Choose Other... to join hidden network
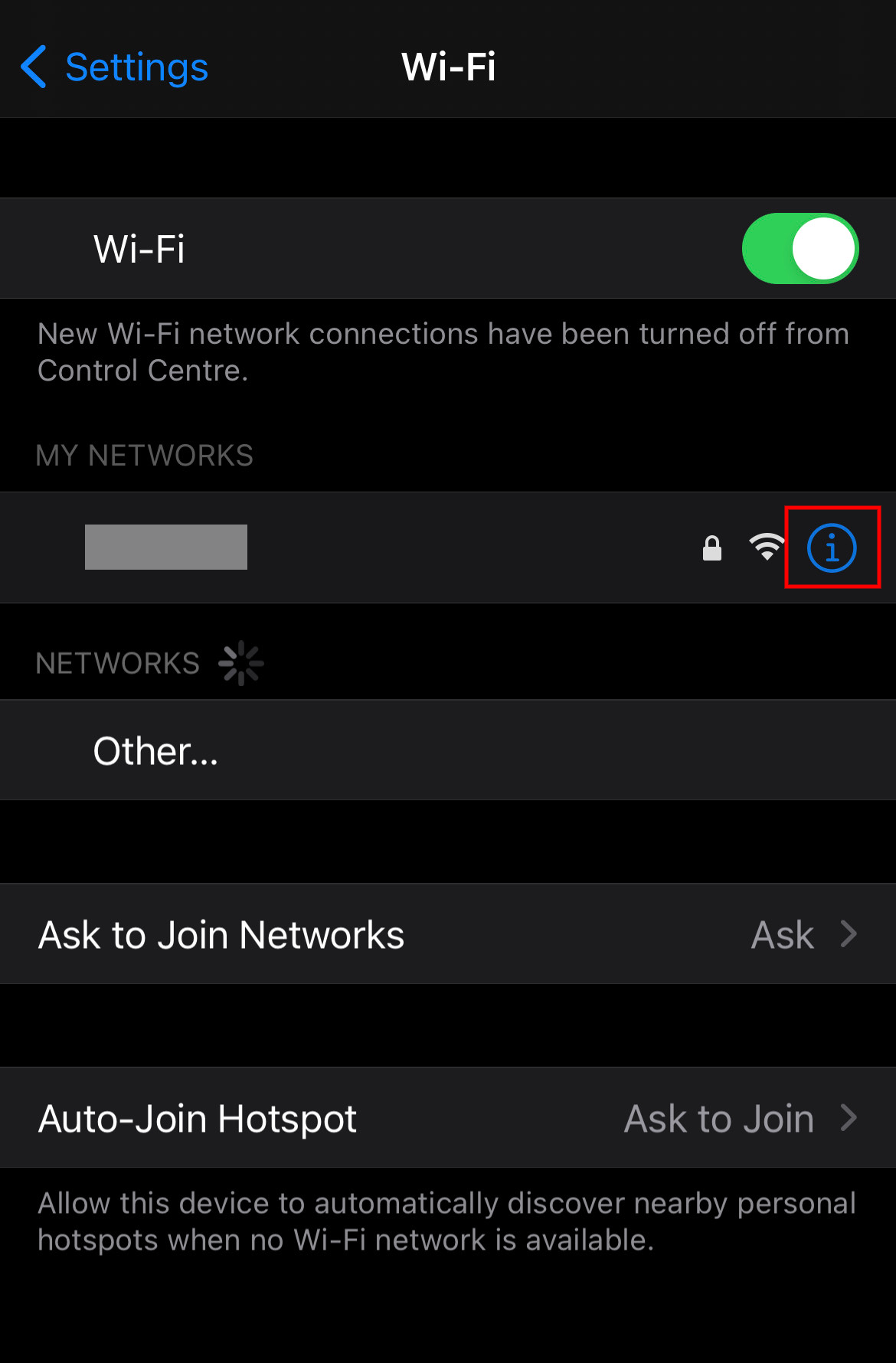The width and height of the screenshot is (896, 1363). tap(155, 750)
